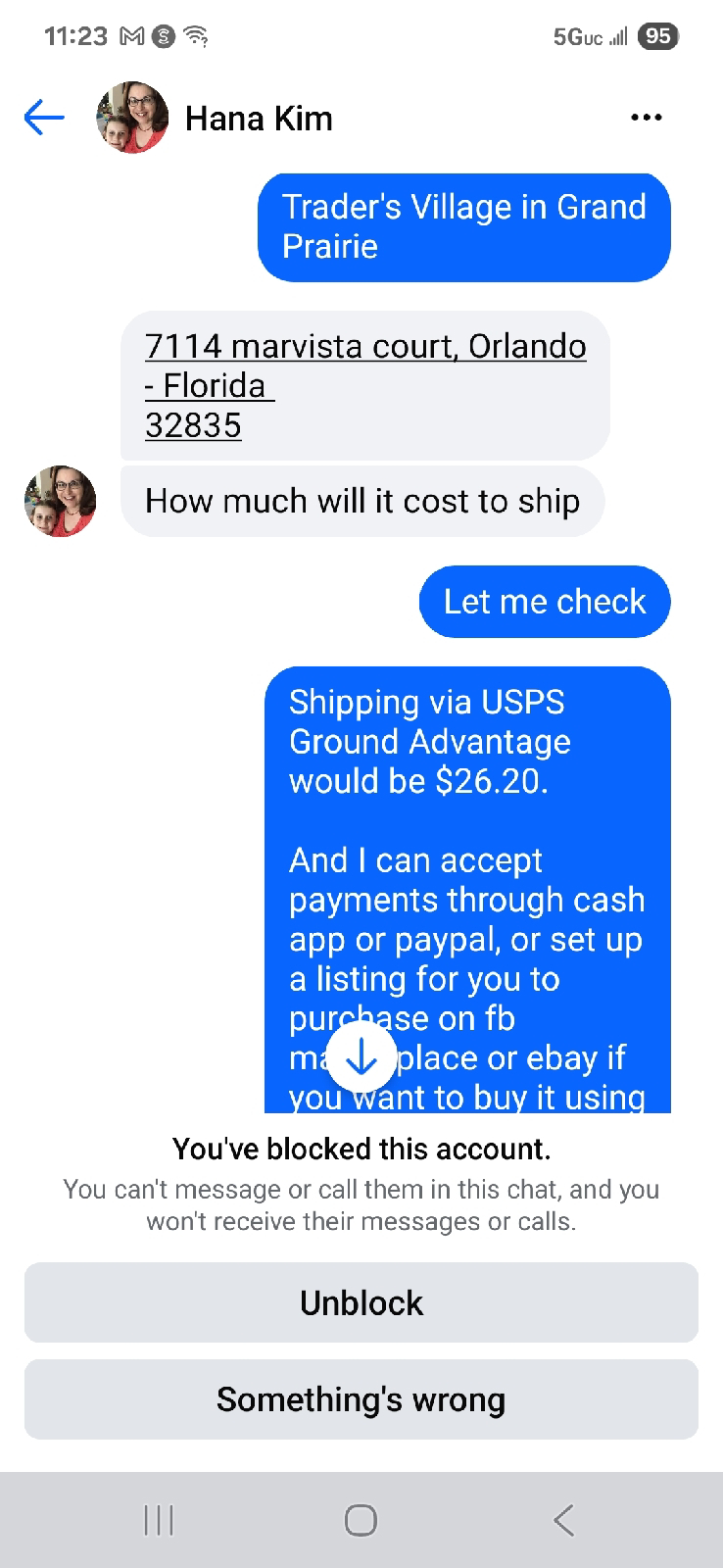Go back to the chat list
Screen dimensions: 723x1568
(x=44, y=119)
